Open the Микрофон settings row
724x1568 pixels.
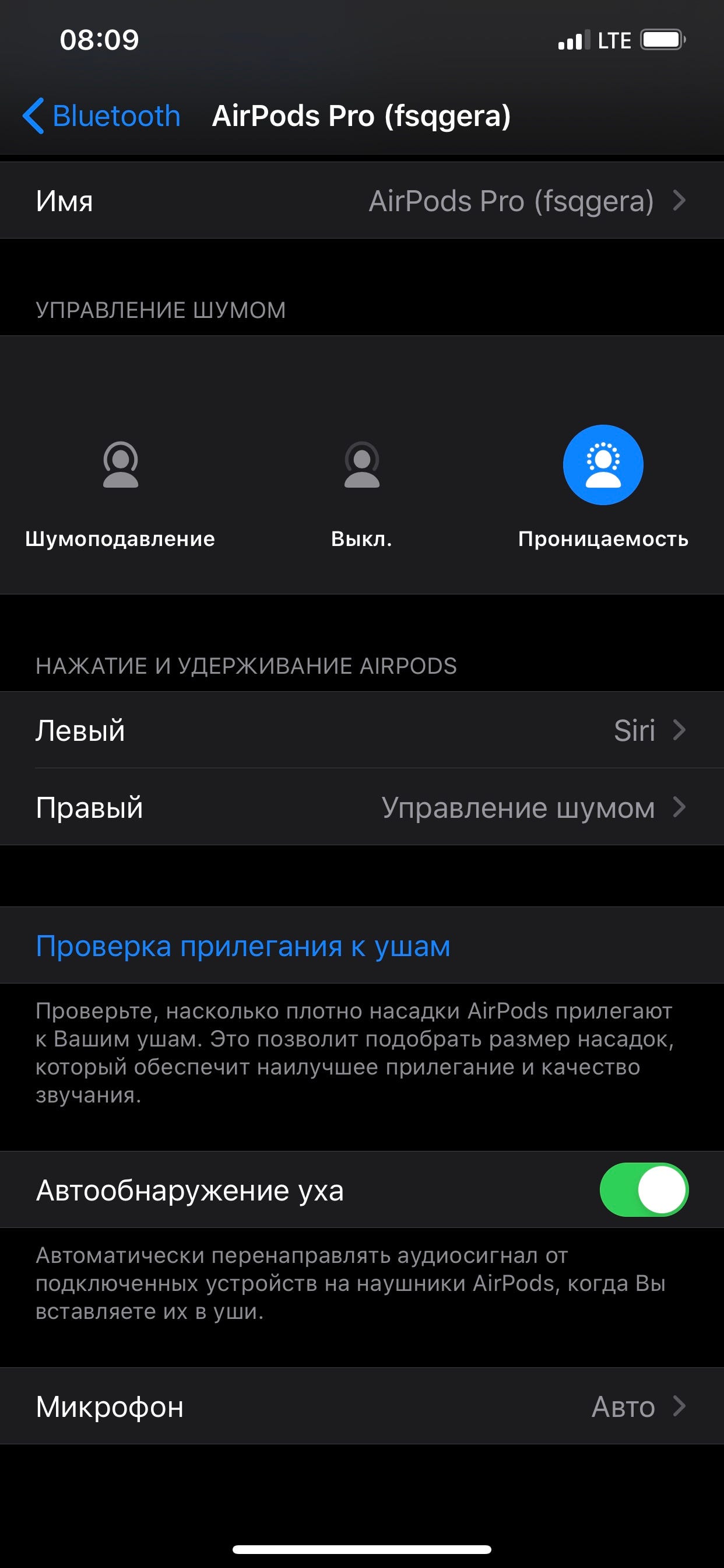pos(361,1406)
